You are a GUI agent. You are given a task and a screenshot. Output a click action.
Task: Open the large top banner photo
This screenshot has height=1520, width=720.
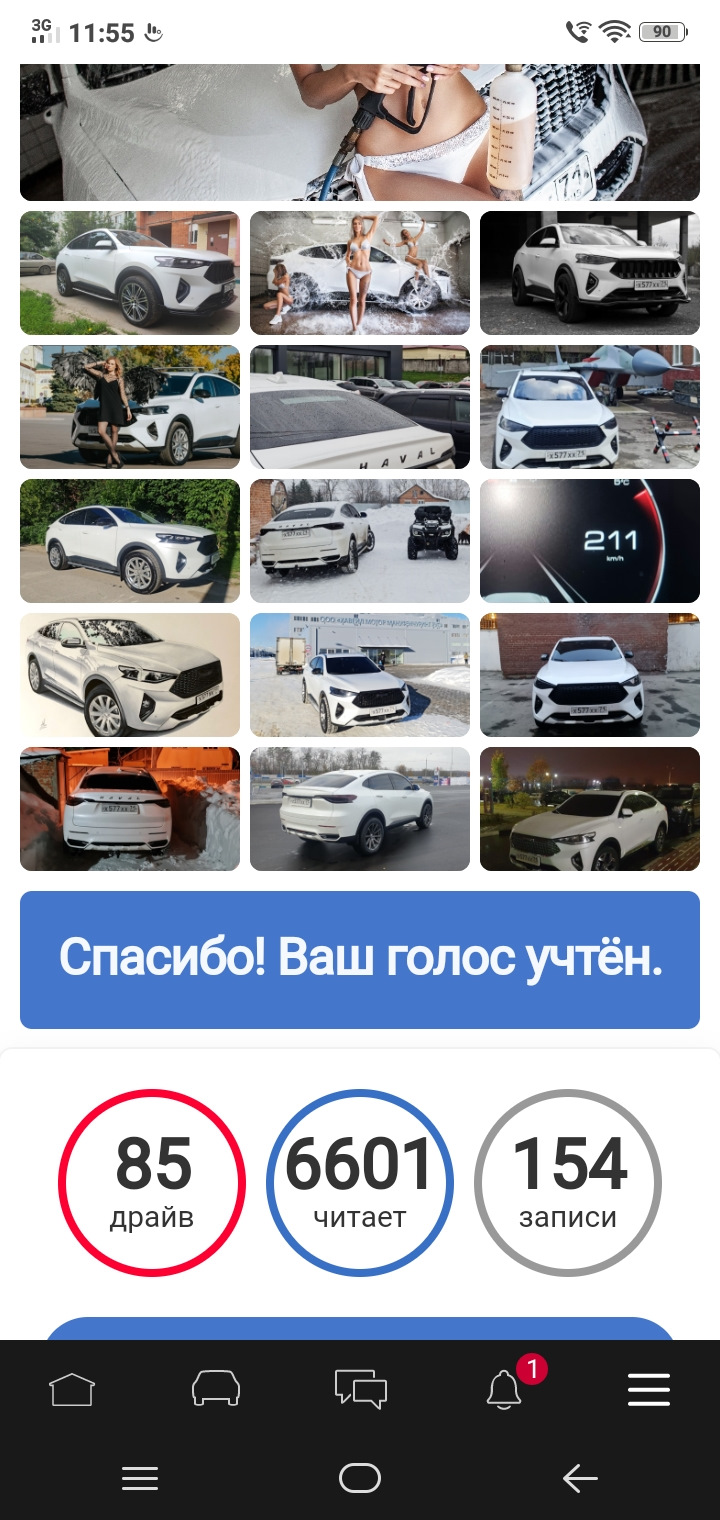(x=360, y=132)
